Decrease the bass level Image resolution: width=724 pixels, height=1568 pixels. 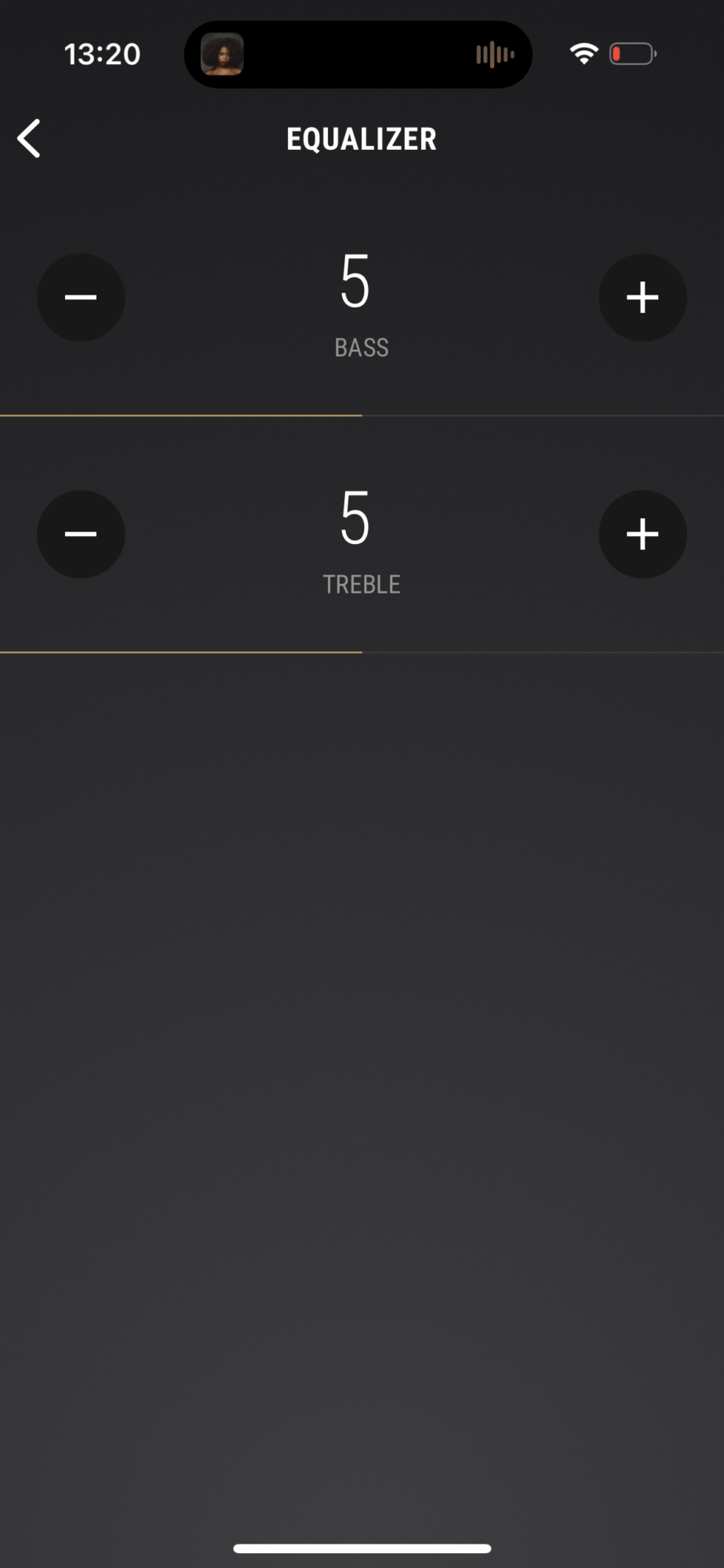point(81,297)
